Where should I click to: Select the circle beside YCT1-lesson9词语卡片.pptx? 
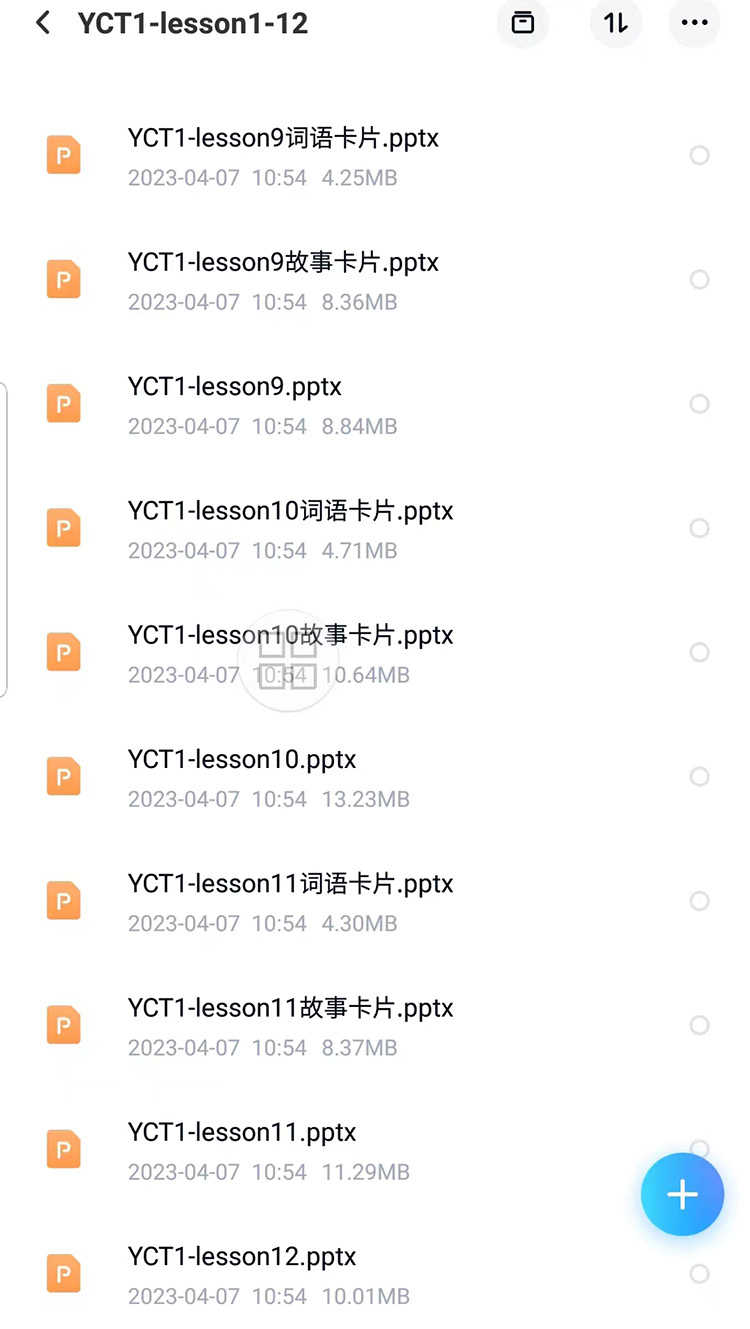[700, 155]
